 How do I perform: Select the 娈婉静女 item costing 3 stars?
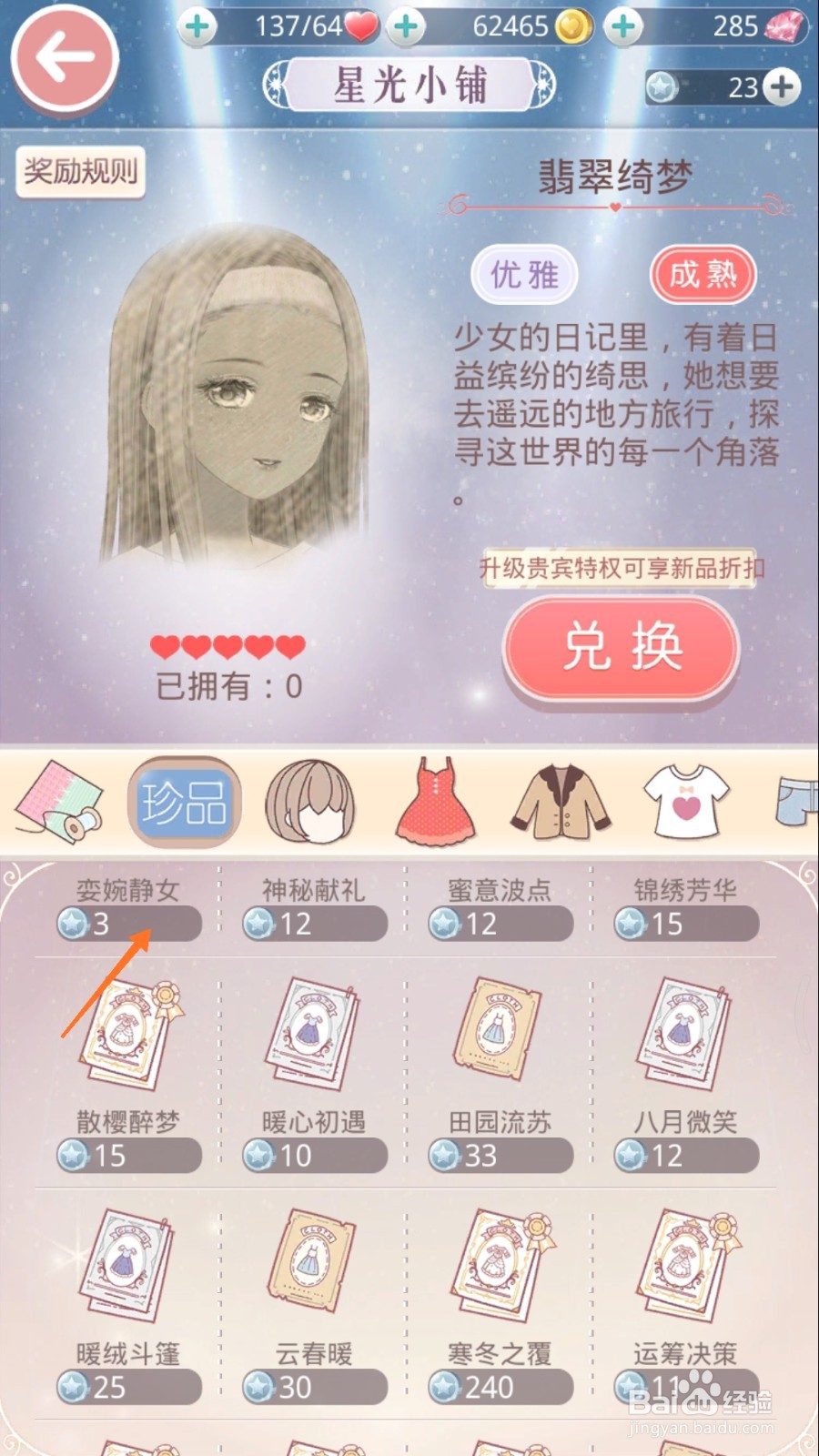[x=127, y=910]
